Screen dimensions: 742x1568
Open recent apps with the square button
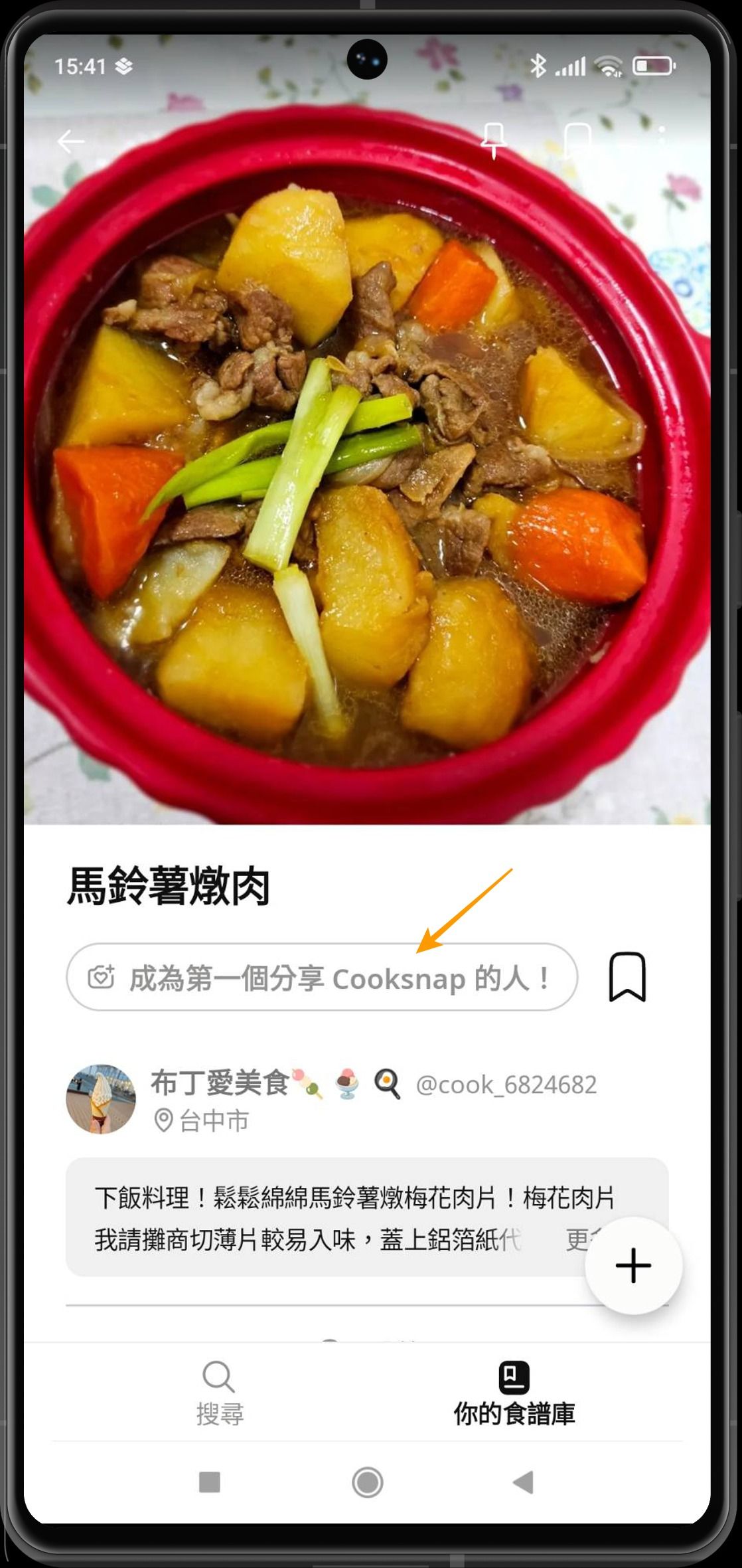pos(210,1482)
